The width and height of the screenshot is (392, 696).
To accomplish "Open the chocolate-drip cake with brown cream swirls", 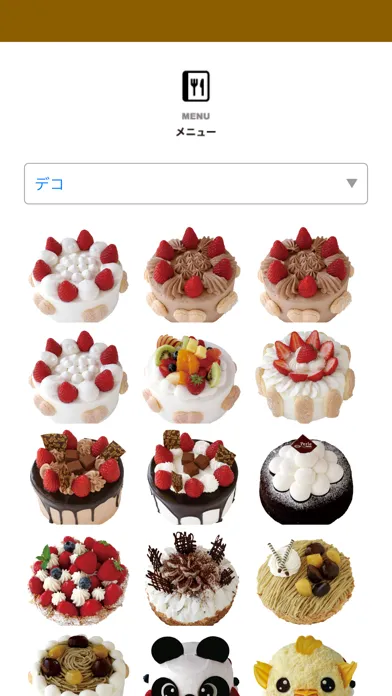I will [77, 477].
